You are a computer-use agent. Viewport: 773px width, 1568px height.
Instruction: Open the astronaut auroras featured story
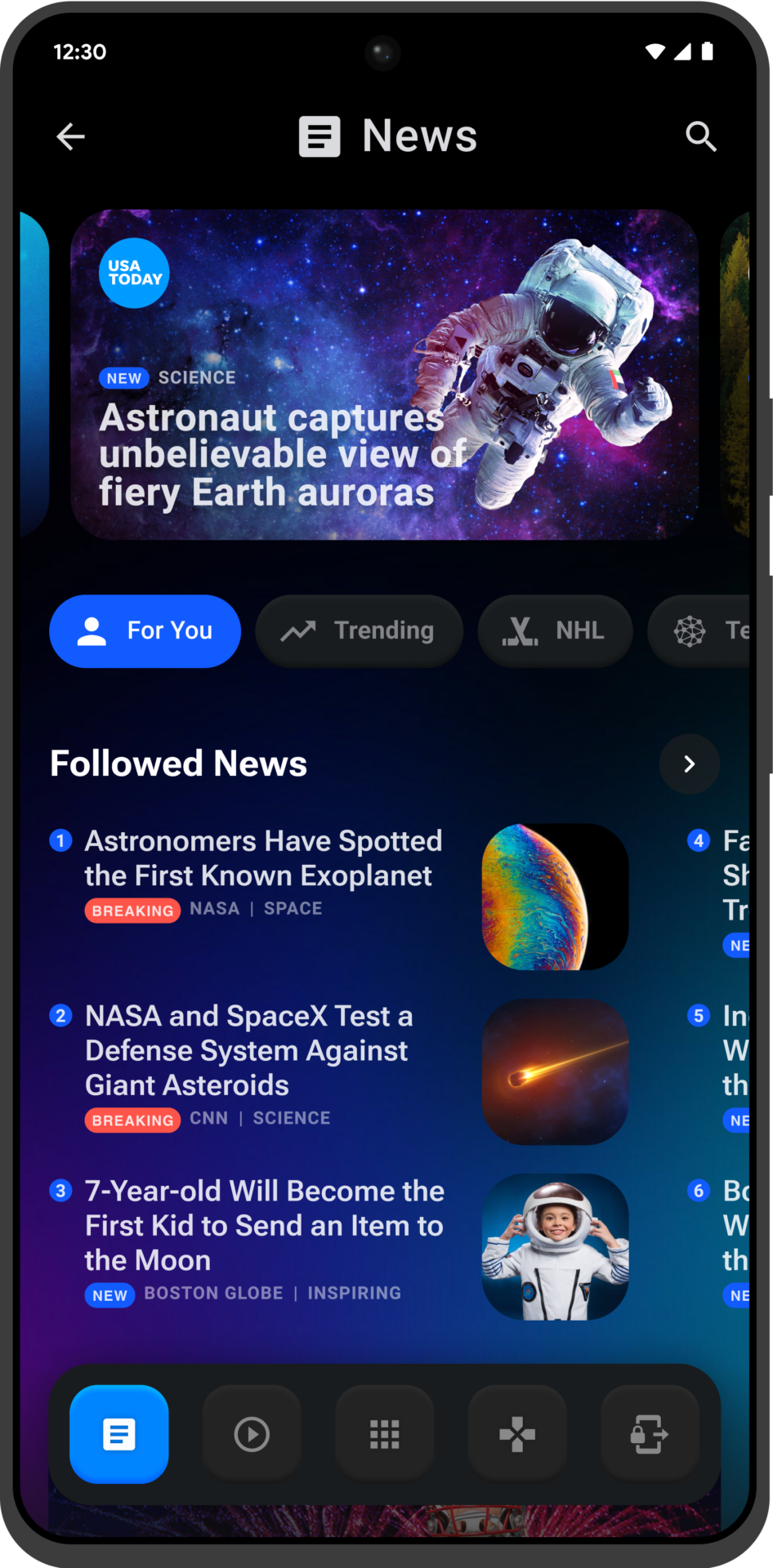(x=384, y=375)
